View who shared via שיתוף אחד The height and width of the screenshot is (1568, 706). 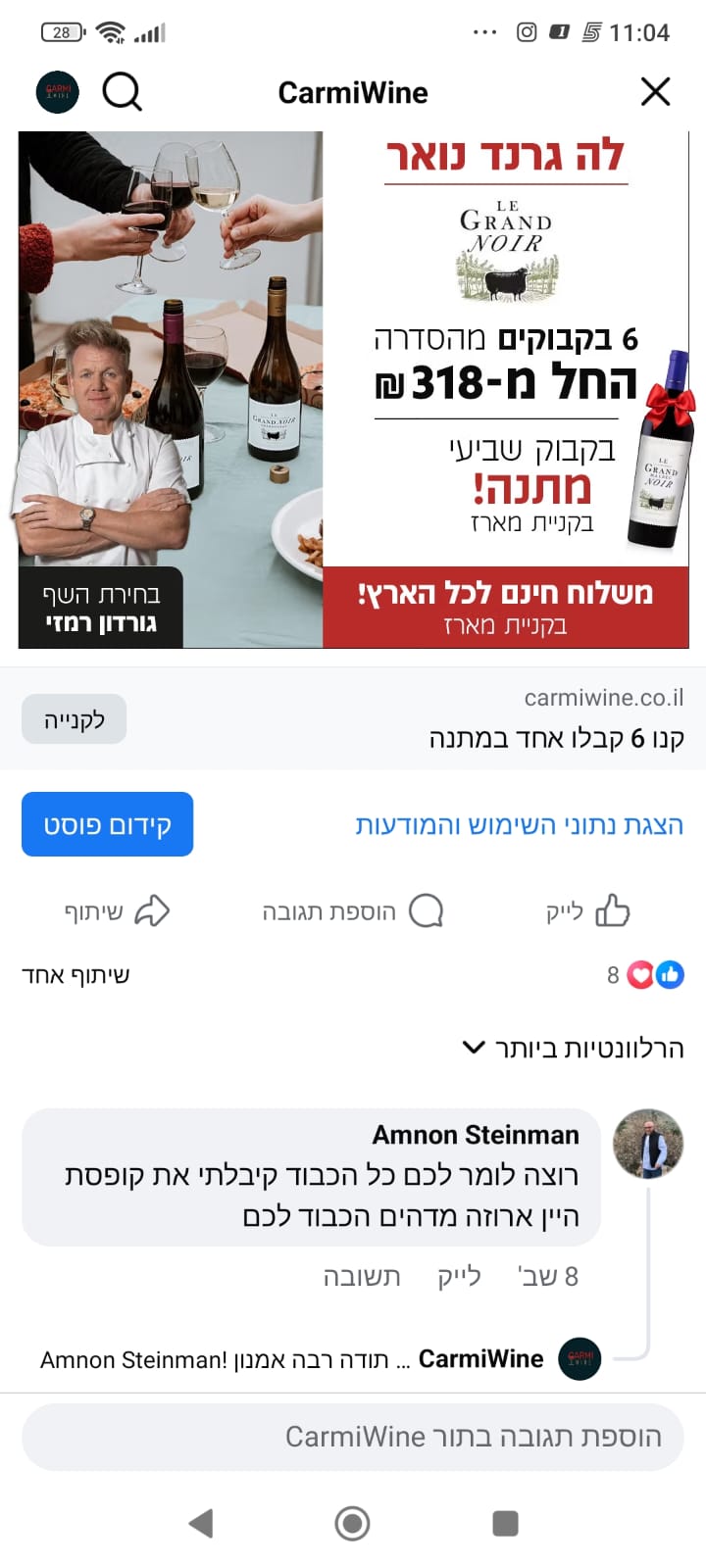click(x=76, y=975)
